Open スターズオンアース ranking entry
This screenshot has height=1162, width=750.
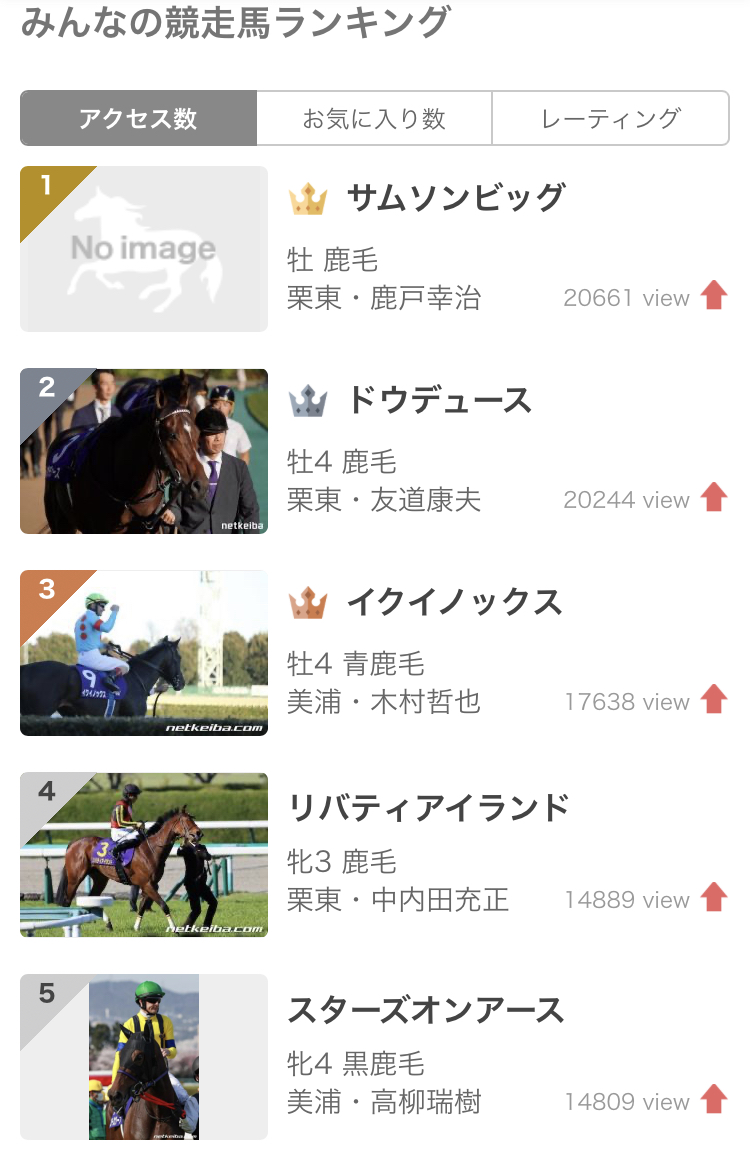pyautogui.click(x=426, y=1010)
